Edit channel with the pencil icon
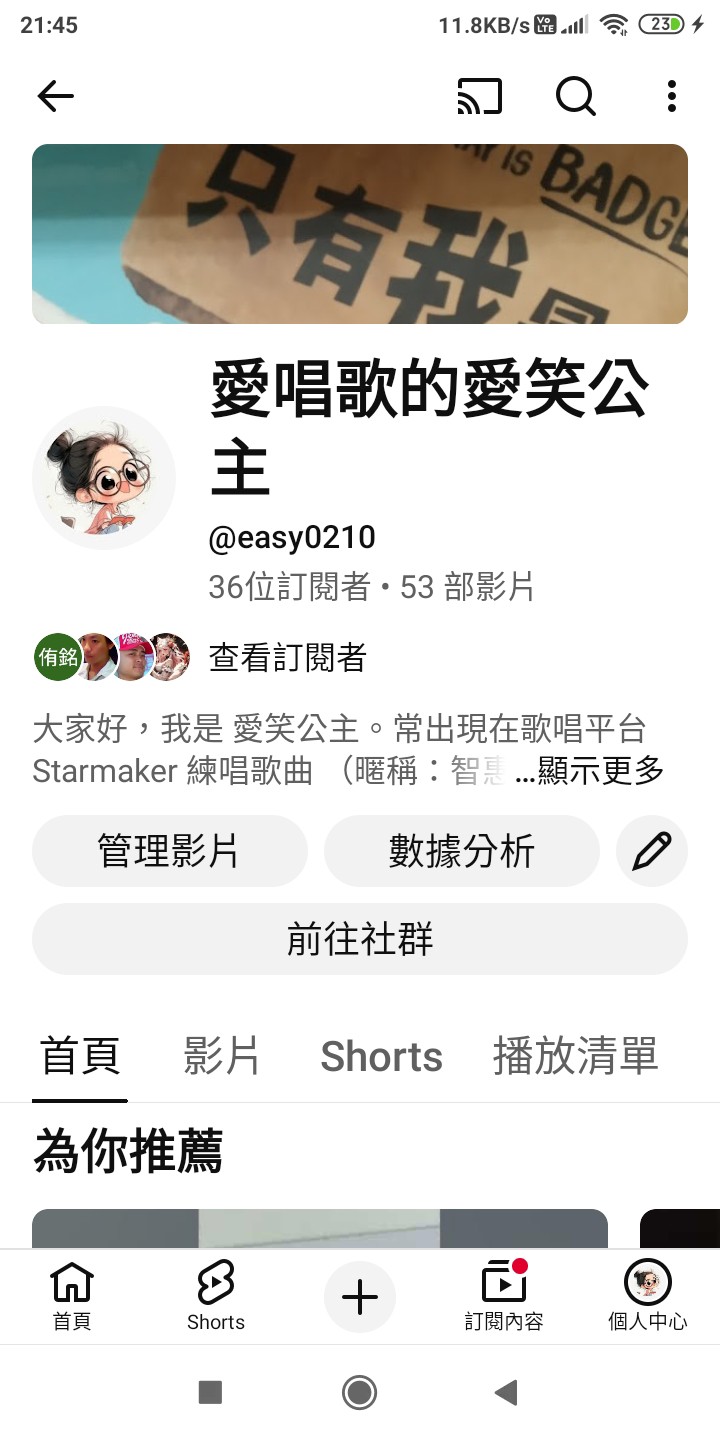 click(x=652, y=851)
